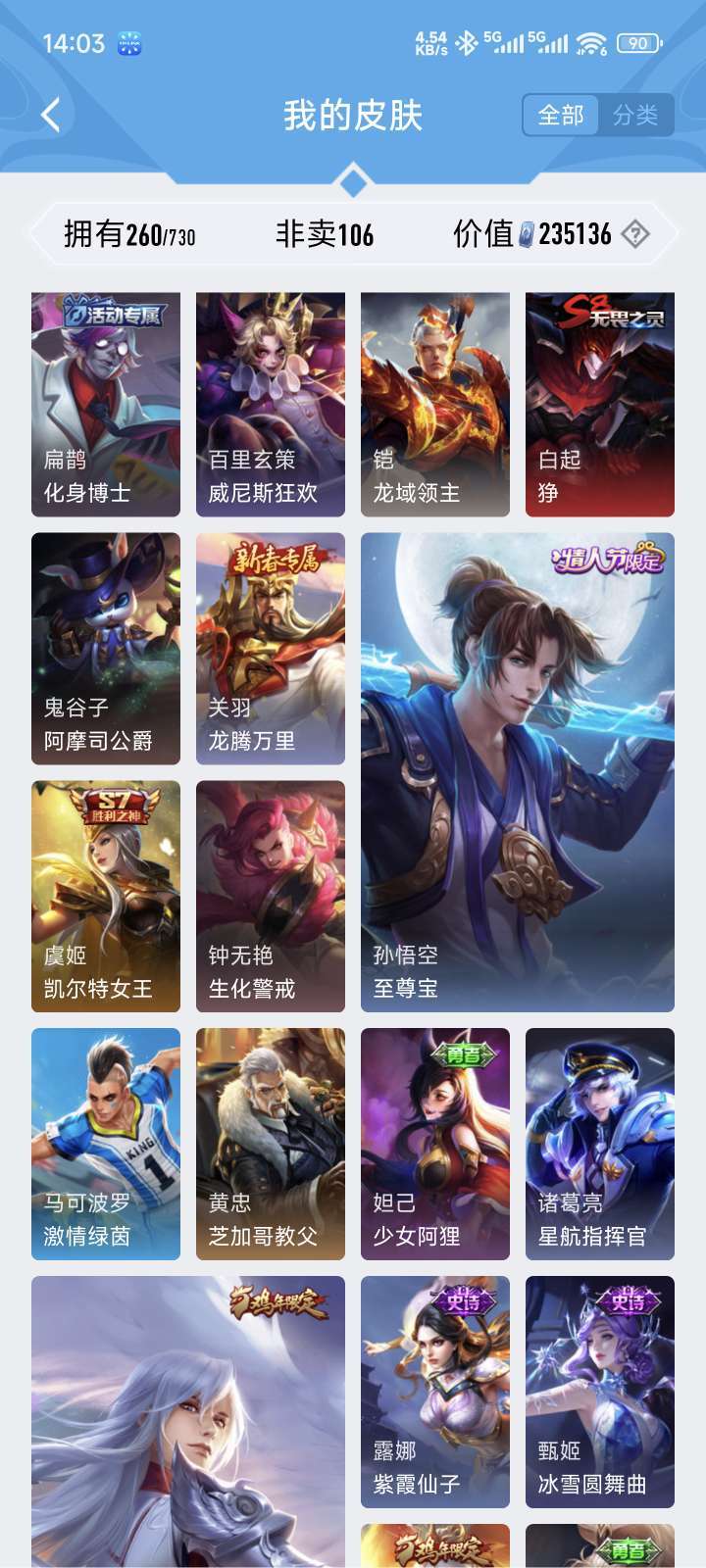View the 露娜 紫霞仙子 skin
This screenshot has height=1568, width=706.
435,1392
